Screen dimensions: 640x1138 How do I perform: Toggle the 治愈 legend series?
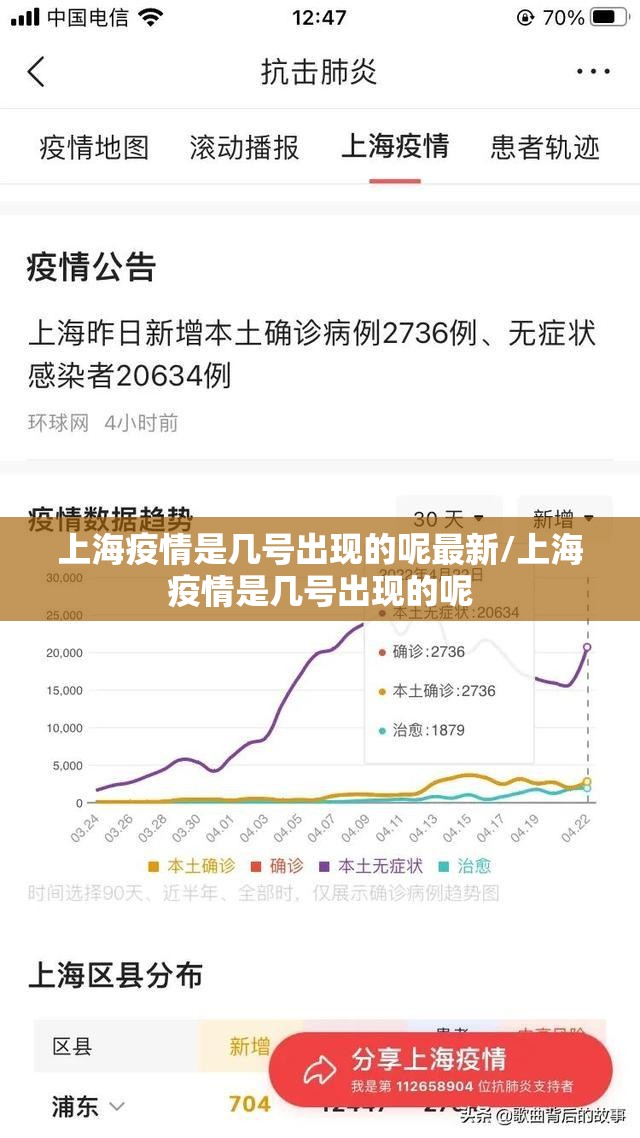click(x=465, y=866)
